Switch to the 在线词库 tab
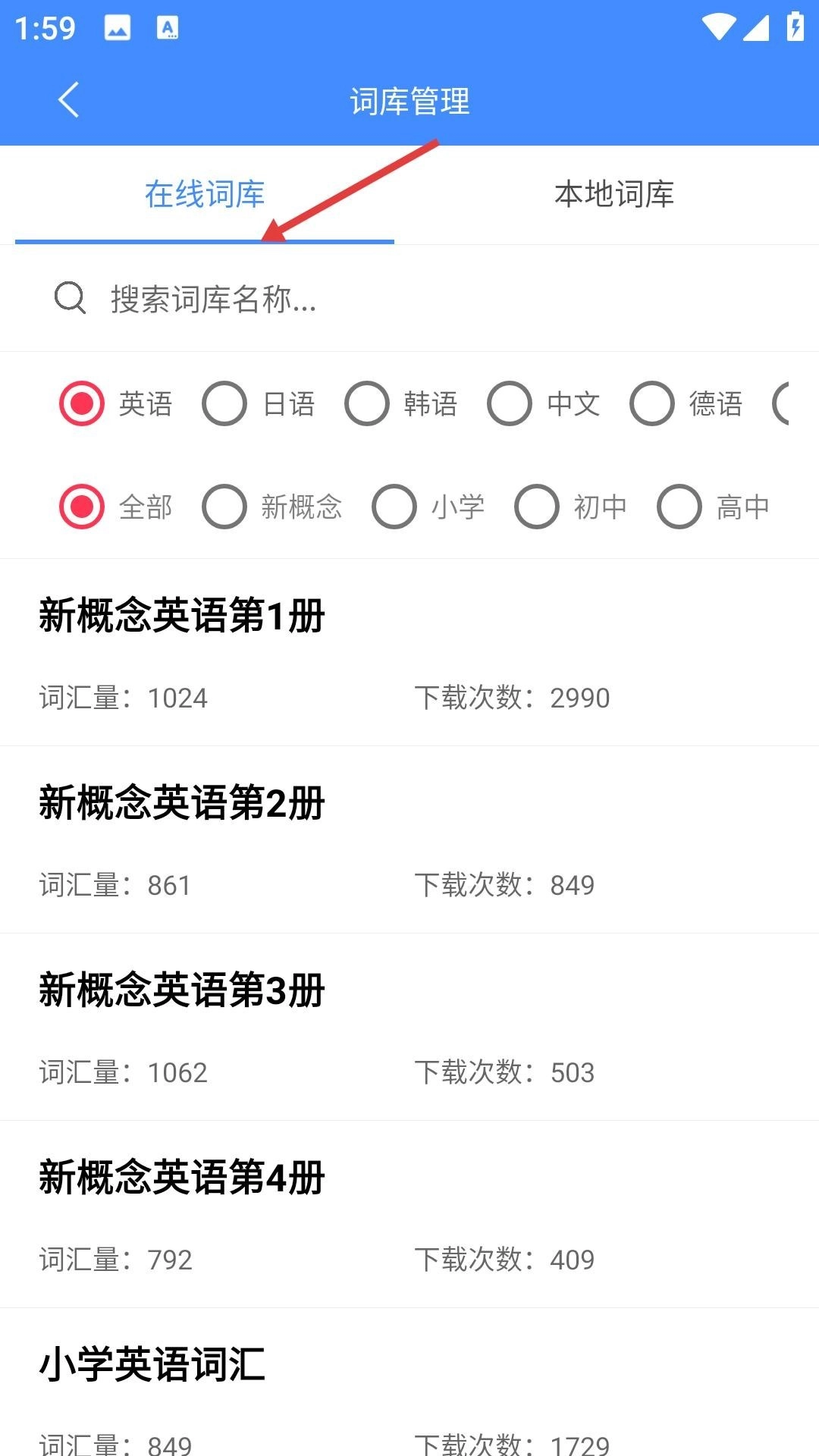This screenshot has width=819, height=1456. (205, 195)
